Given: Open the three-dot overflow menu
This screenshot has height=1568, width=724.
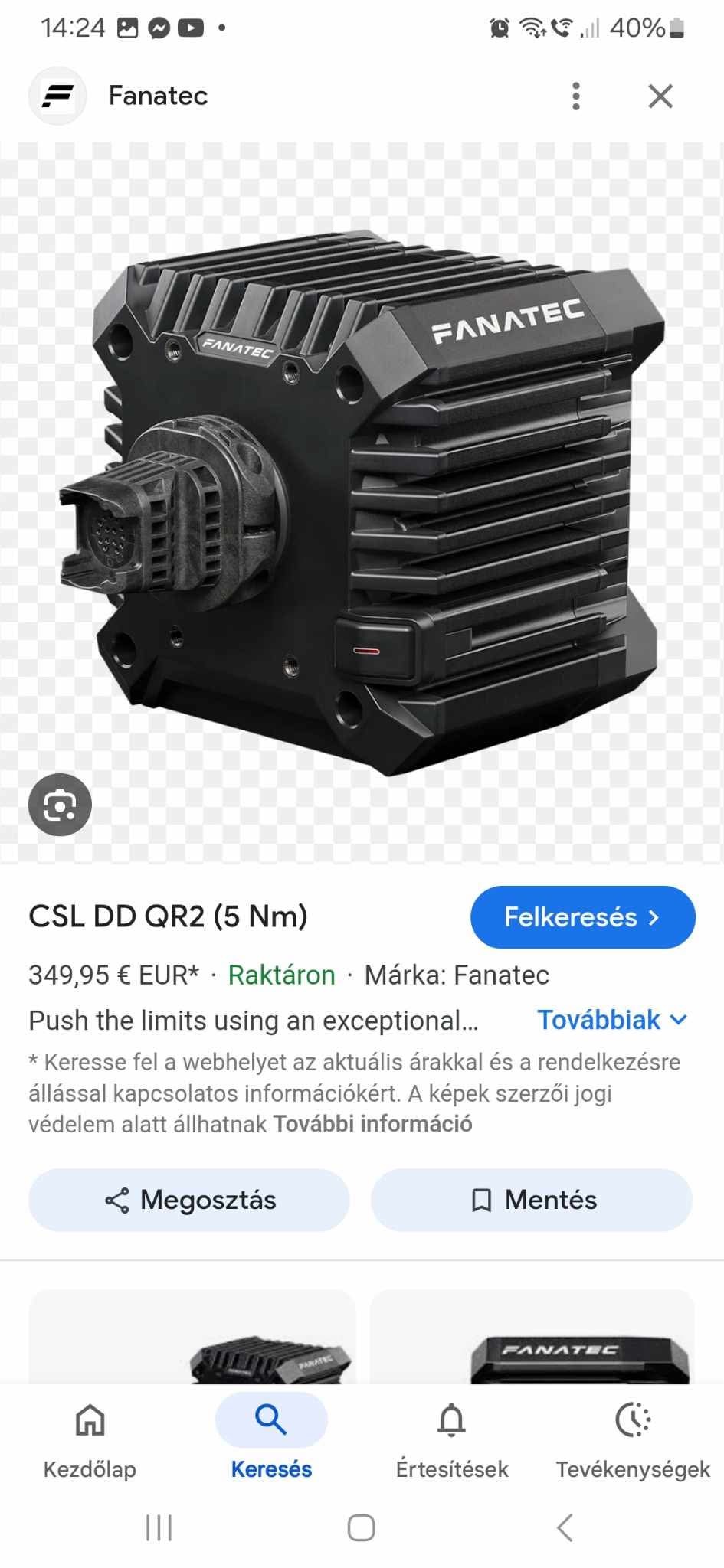Looking at the screenshot, I should [x=576, y=96].
